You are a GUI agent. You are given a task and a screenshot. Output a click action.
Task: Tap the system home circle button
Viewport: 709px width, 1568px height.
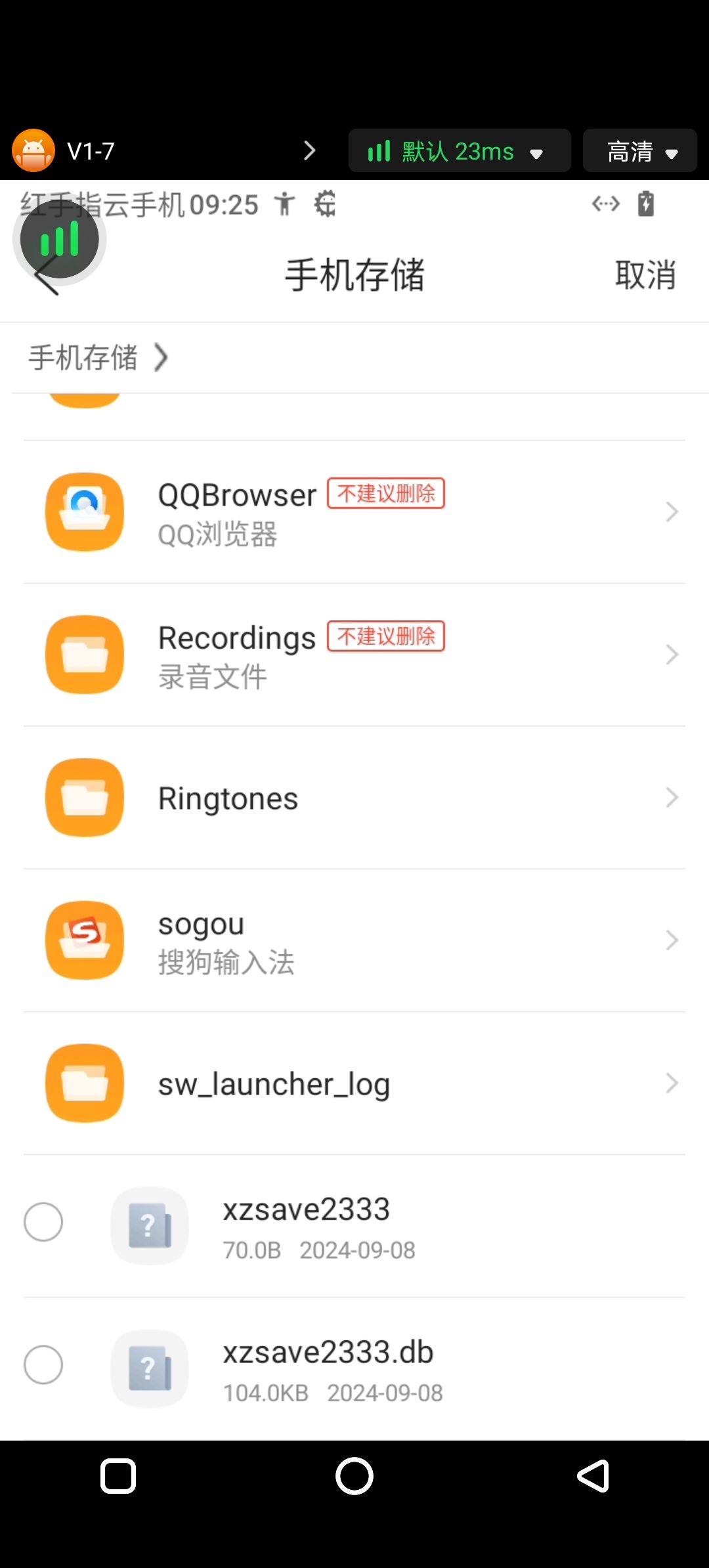354,1476
